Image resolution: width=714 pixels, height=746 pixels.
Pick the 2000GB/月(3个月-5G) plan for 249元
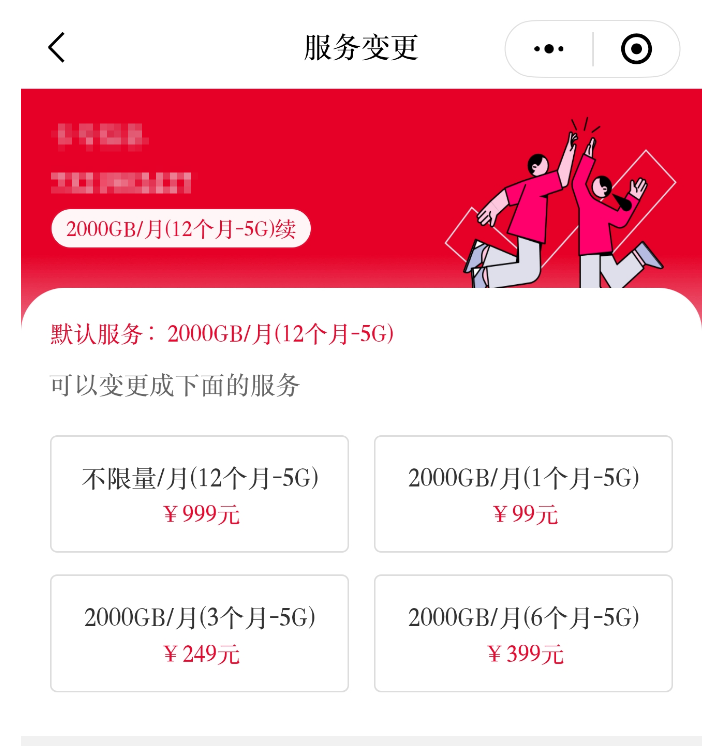pyautogui.click(x=199, y=633)
